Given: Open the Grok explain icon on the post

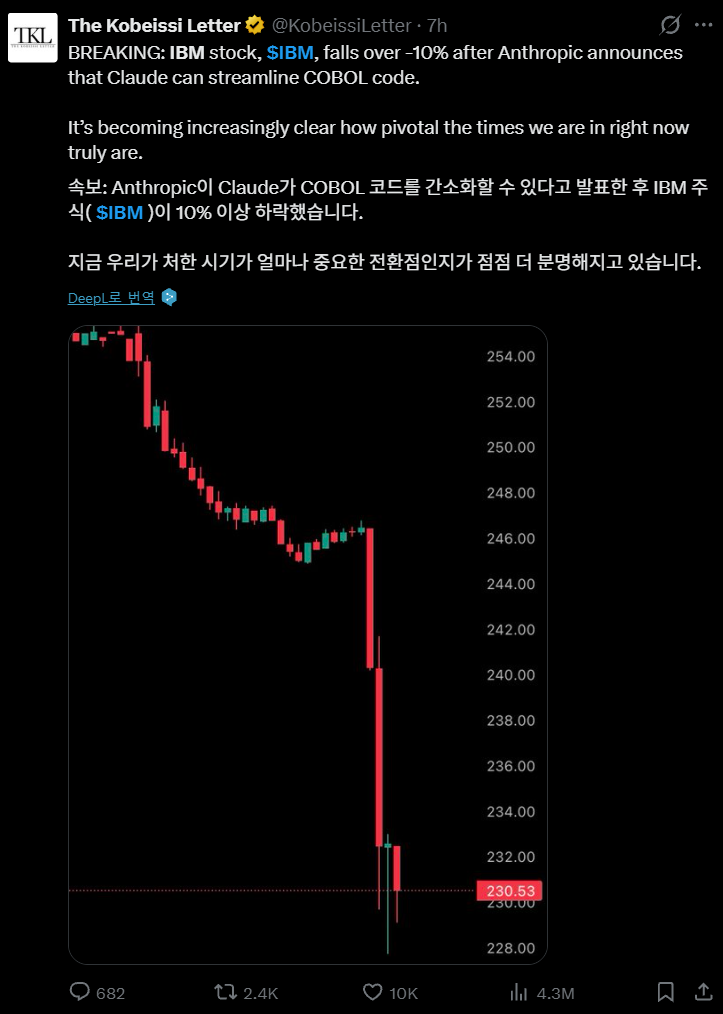Looking at the screenshot, I should tap(672, 25).
